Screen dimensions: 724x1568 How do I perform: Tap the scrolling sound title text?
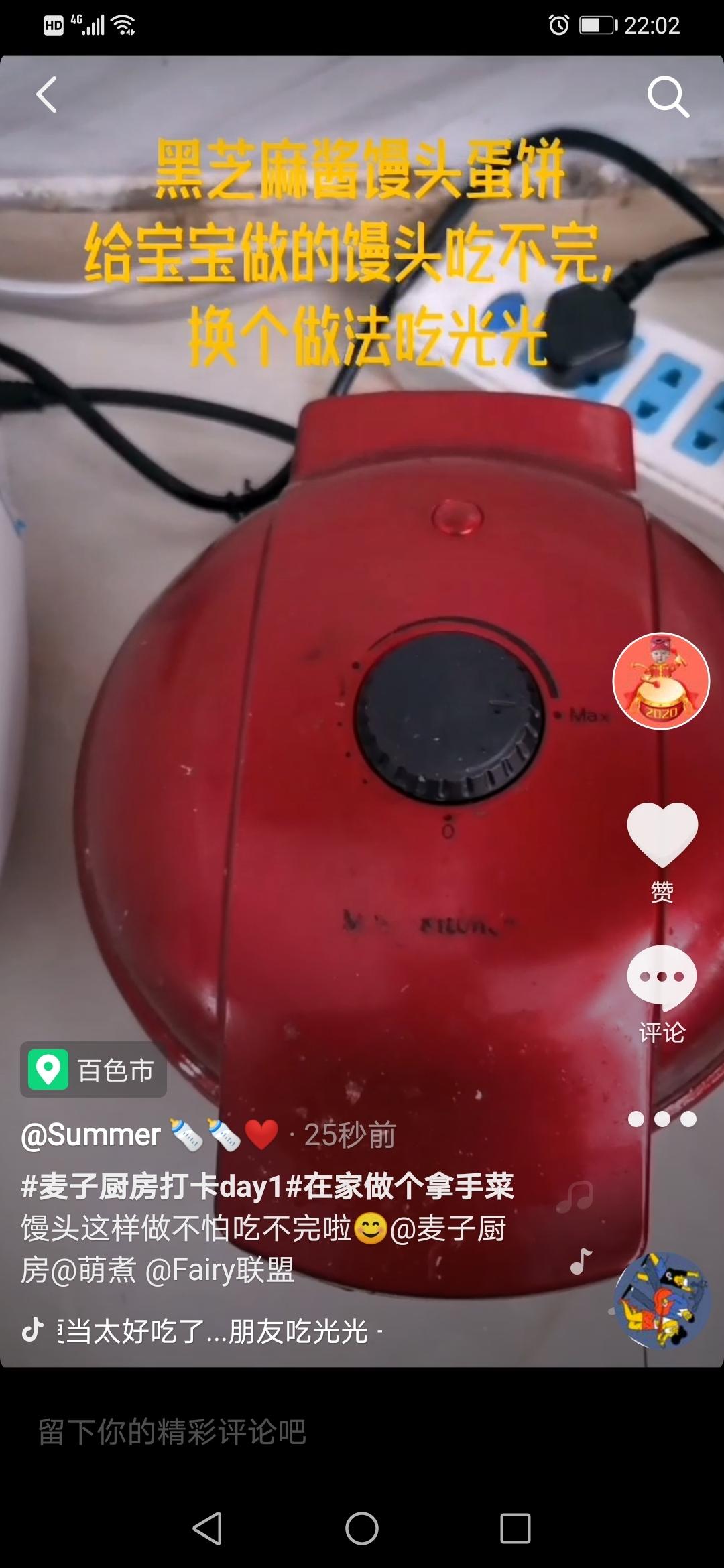tap(213, 1331)
